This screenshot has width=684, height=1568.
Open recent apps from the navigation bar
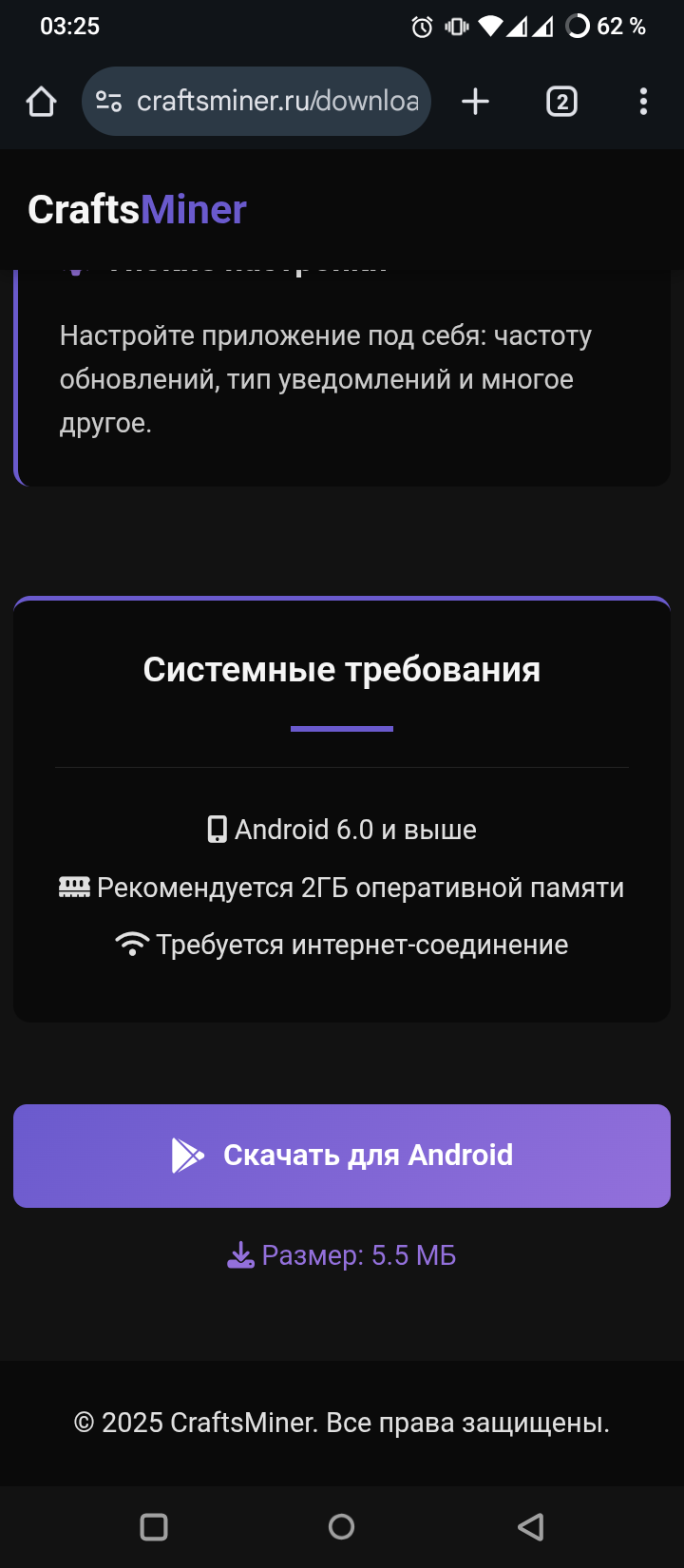[154, 1527]
